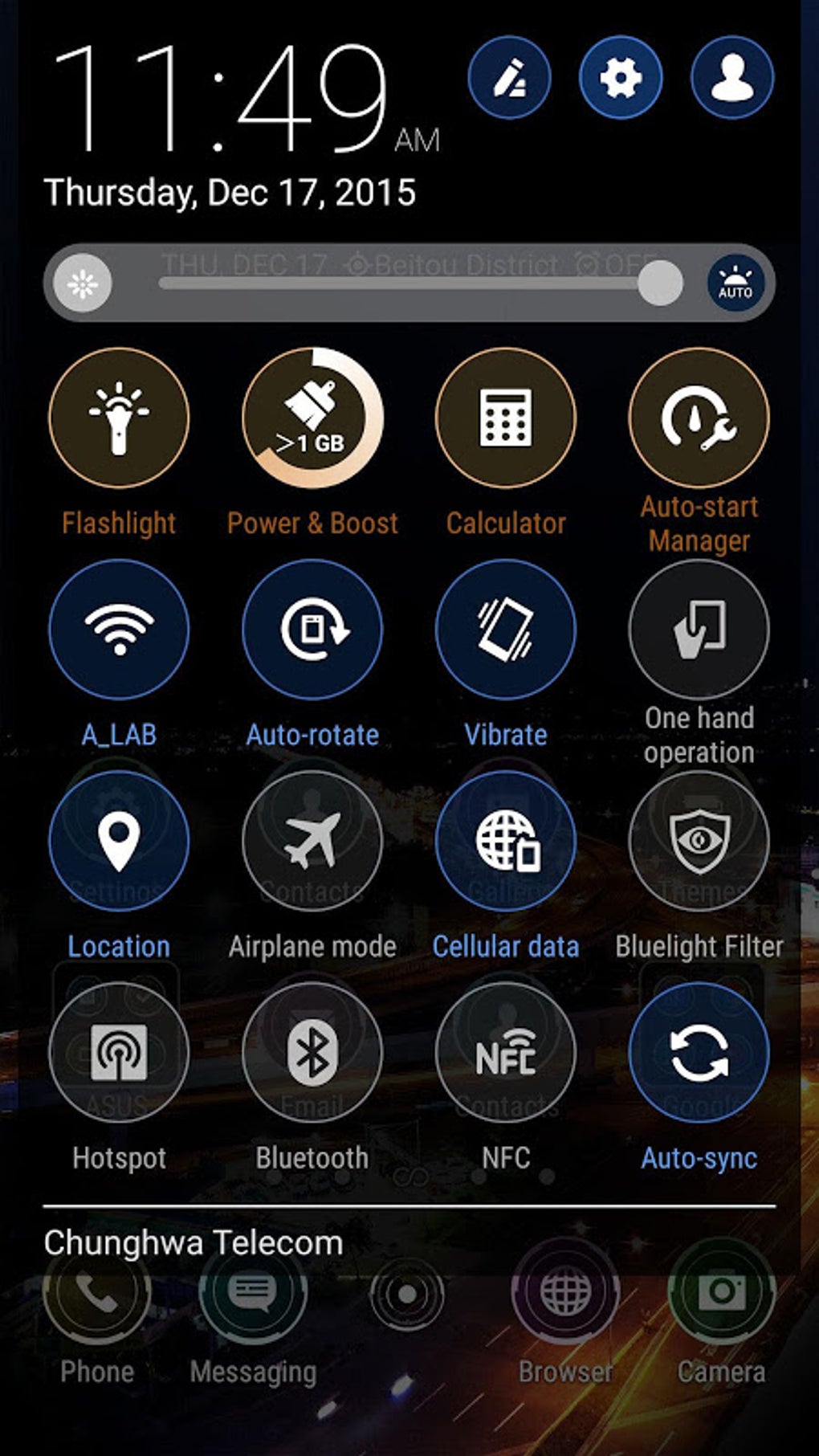Screen dimensions: 819x1456
Task: Turn off Location
Action: (119, 841)
